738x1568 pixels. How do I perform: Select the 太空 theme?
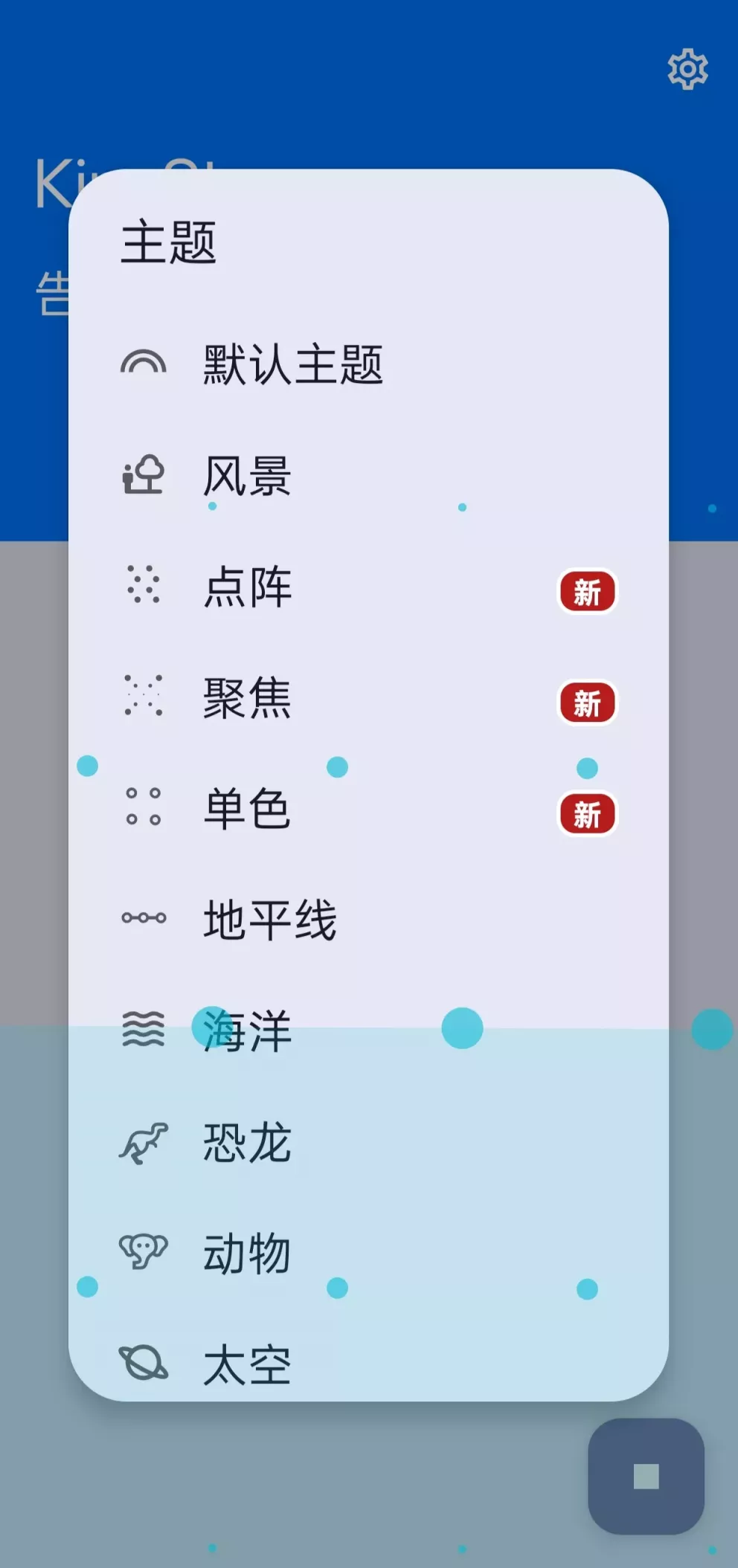pos(248,1364)
